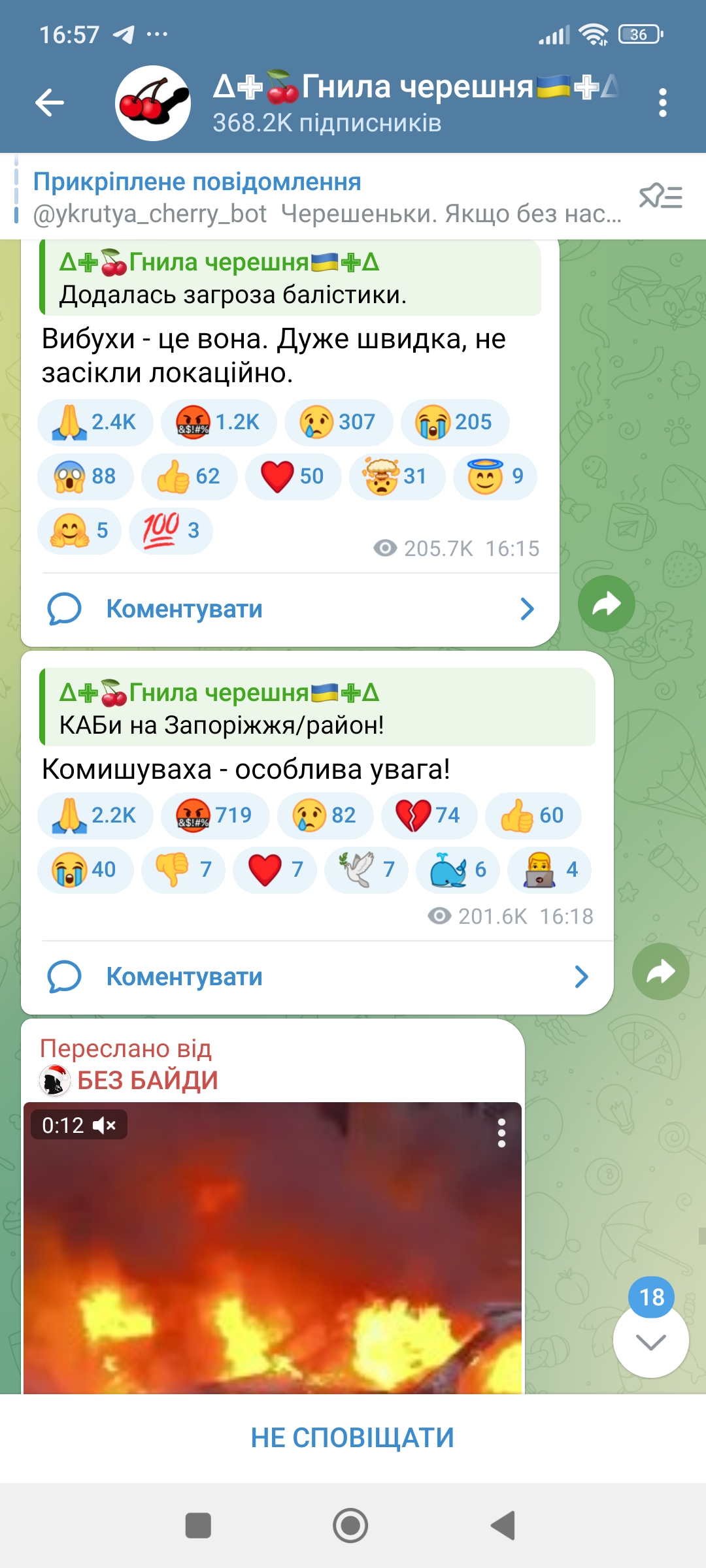Jump to pinned message Прикріплене повідомлення

[327, 197]
